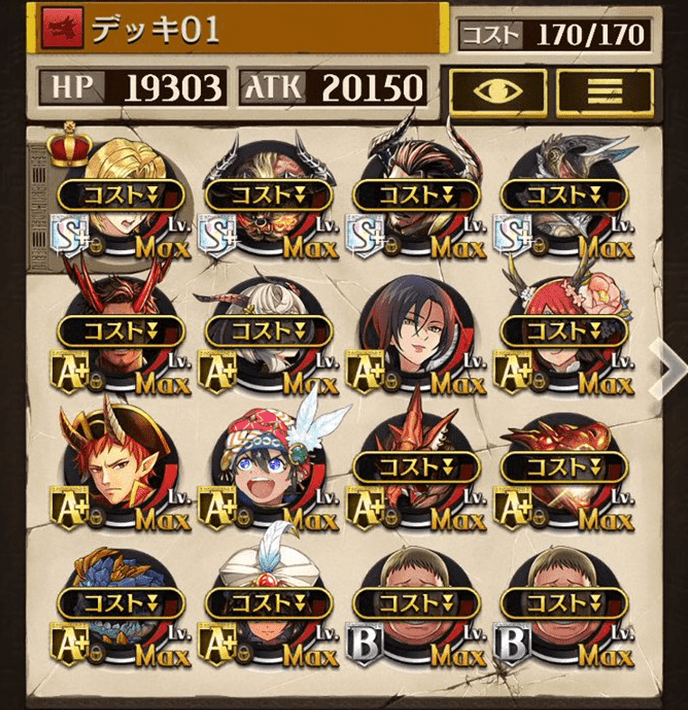Open the red armored beast card
This screenshot has width=688, height=710.
(x=562, y=470)
